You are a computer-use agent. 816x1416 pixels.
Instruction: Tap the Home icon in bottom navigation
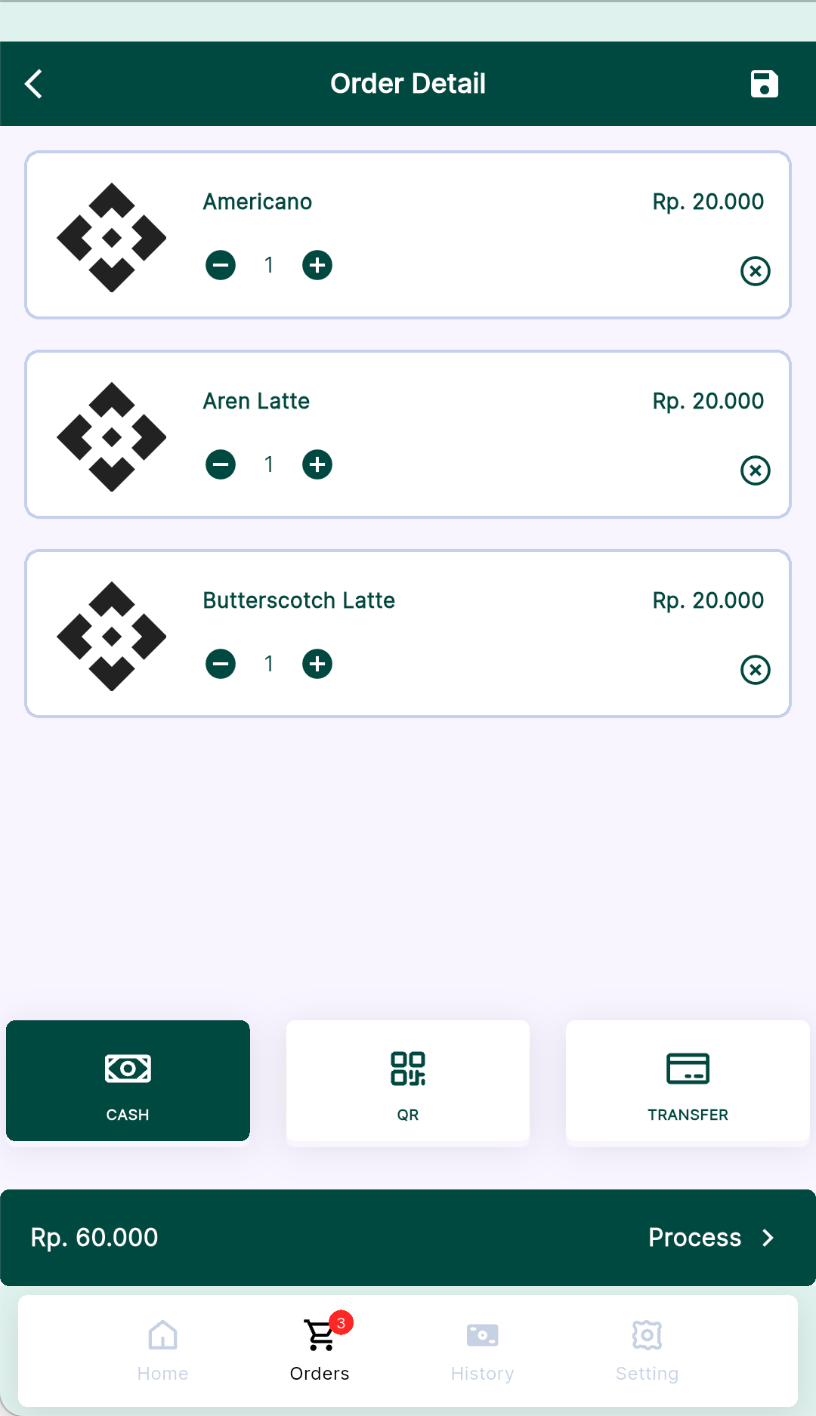pos(162,1334)
